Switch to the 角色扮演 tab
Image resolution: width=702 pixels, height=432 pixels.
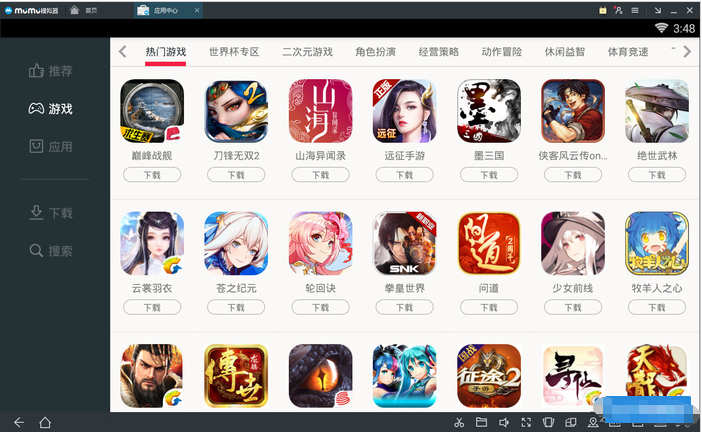pyautogui.click(x=376, y=51)
